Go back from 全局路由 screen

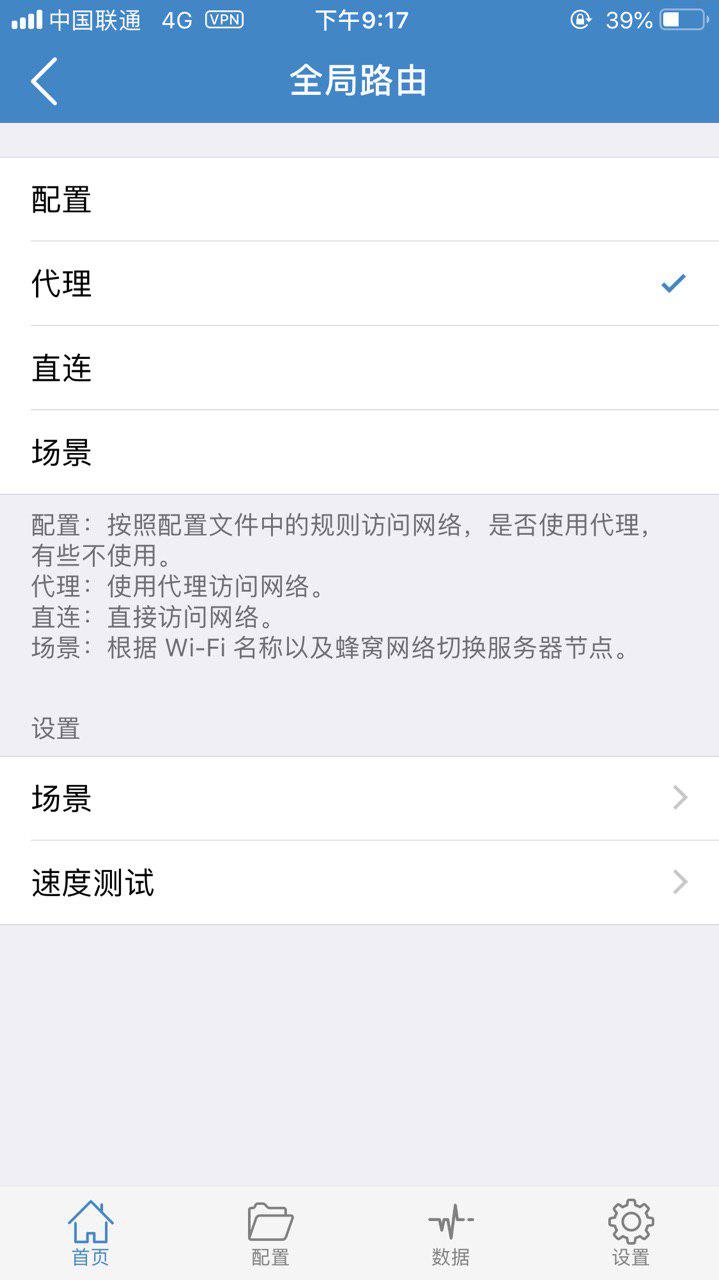(44, 81)
